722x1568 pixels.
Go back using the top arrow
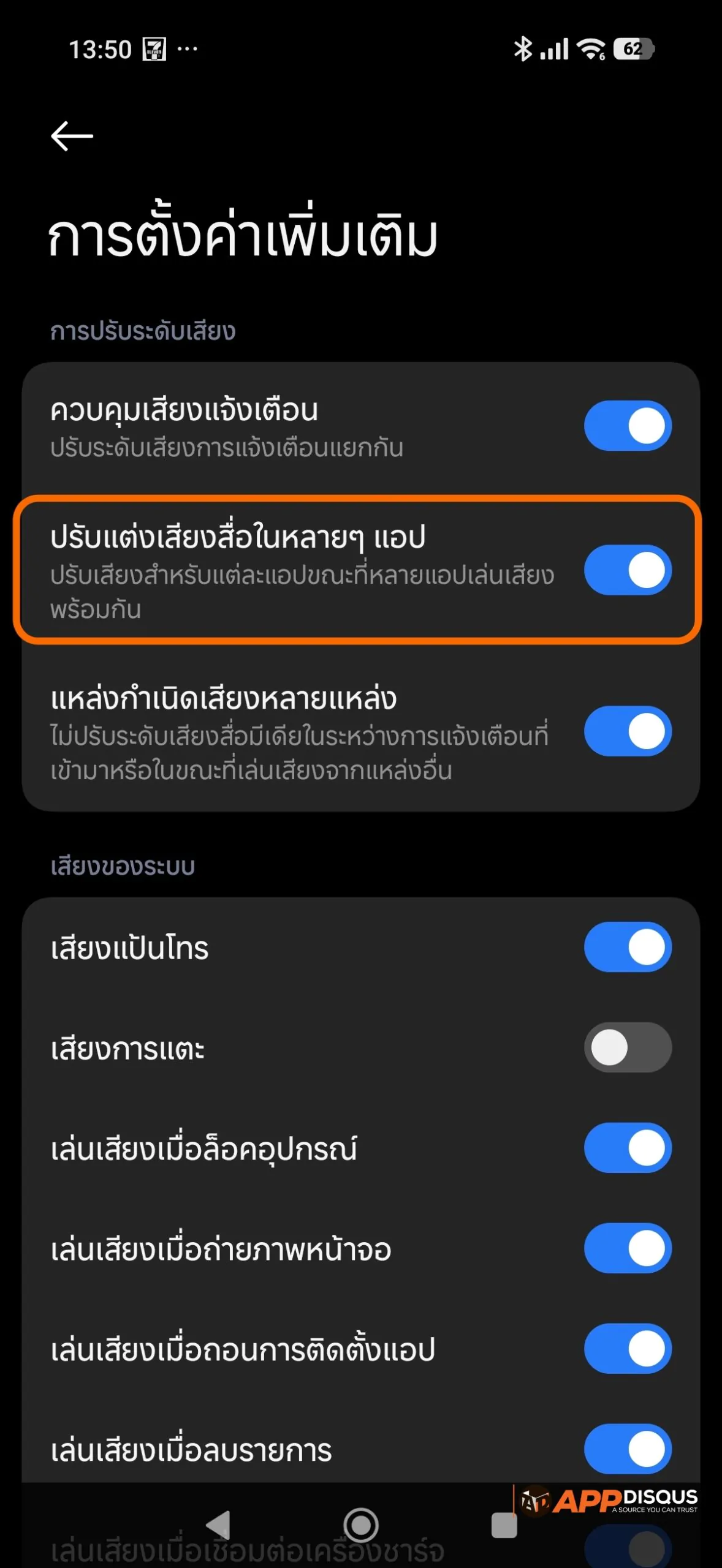pyautogui.click(x=72, y=136)
